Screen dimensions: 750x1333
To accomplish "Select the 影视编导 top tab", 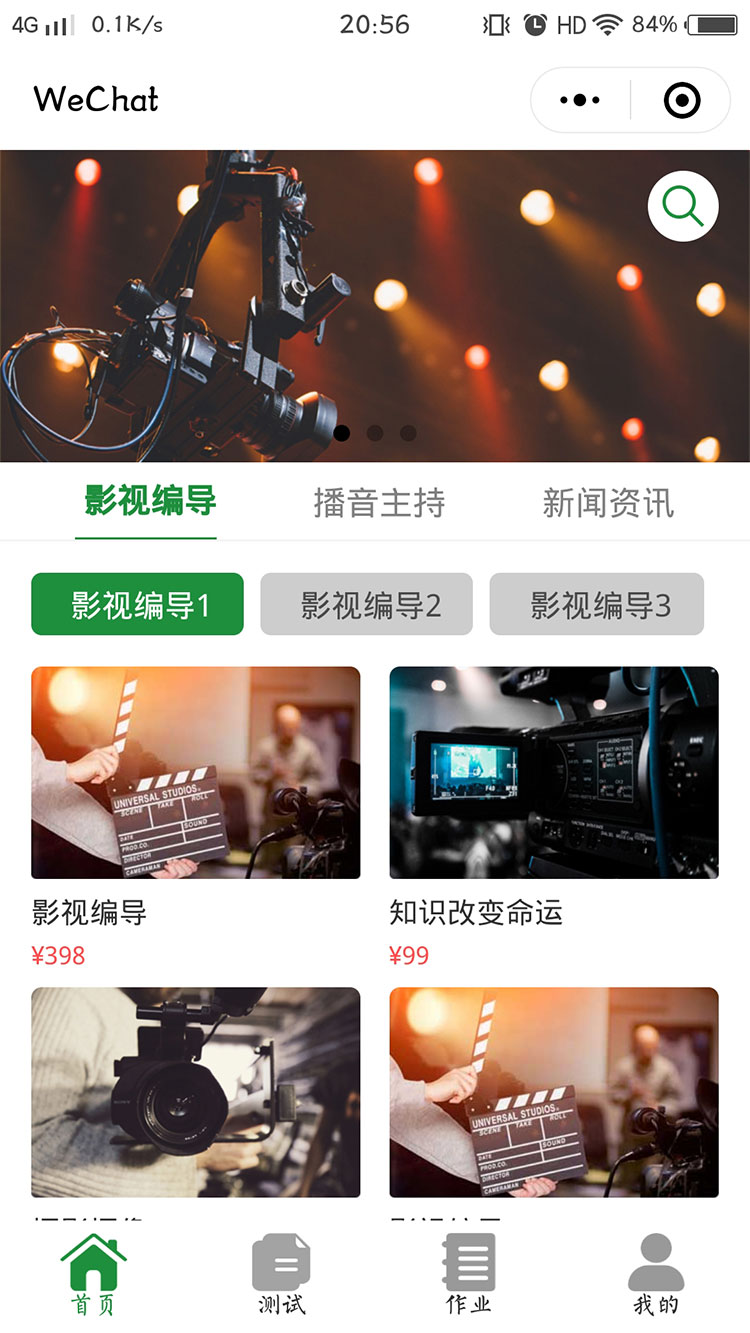I will (150, 501).
